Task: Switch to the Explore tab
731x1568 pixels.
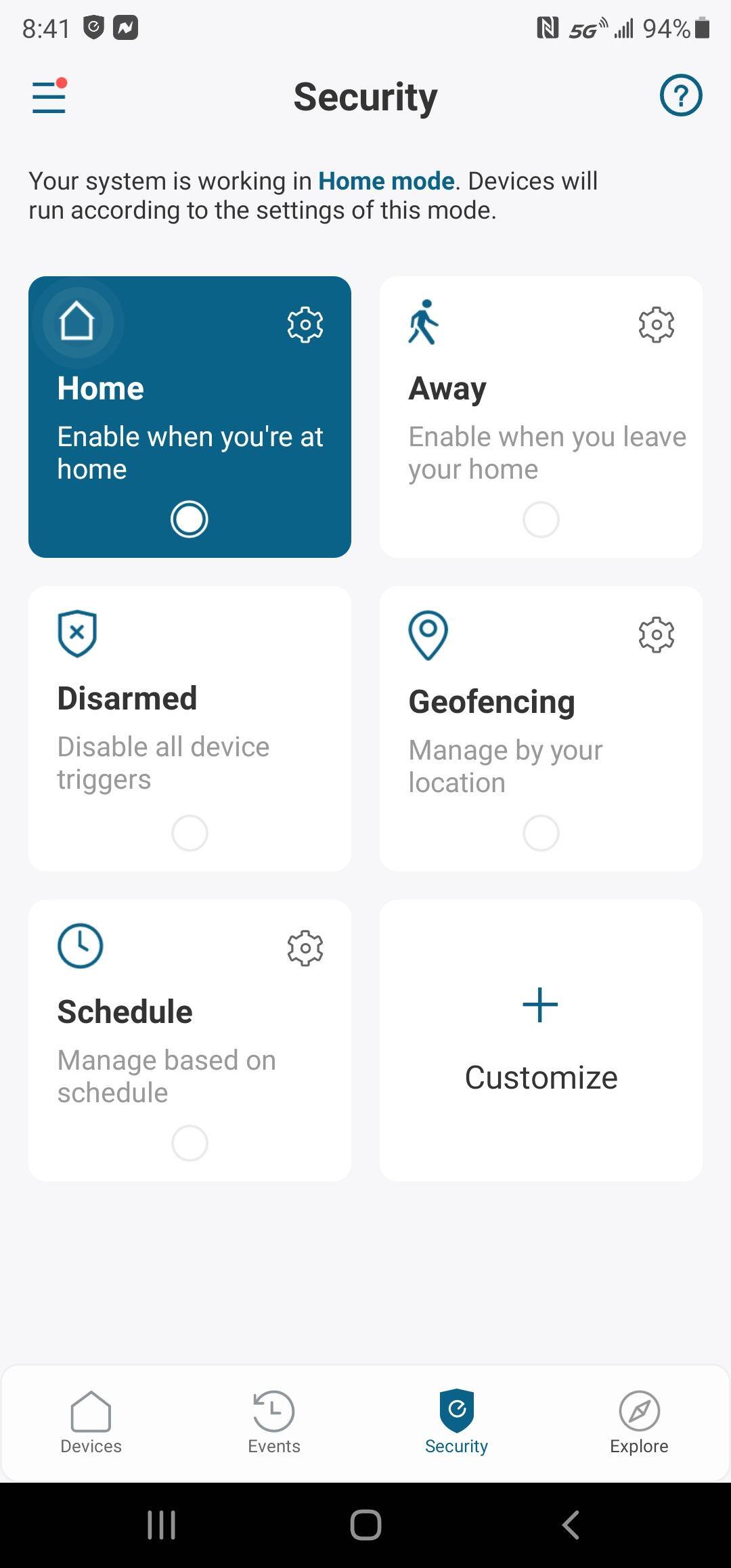Action: 638,1422
